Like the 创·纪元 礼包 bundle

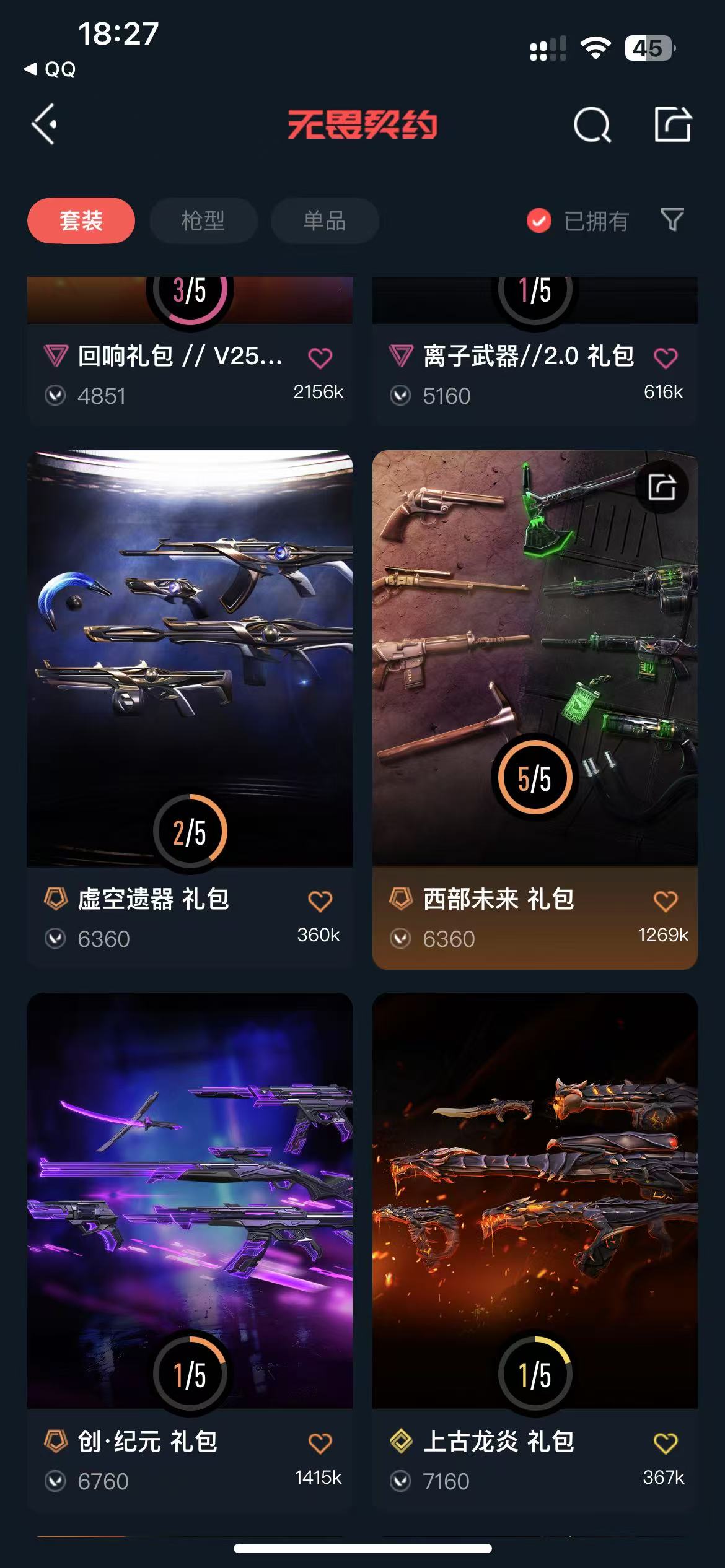click(x=320, y=1444)
